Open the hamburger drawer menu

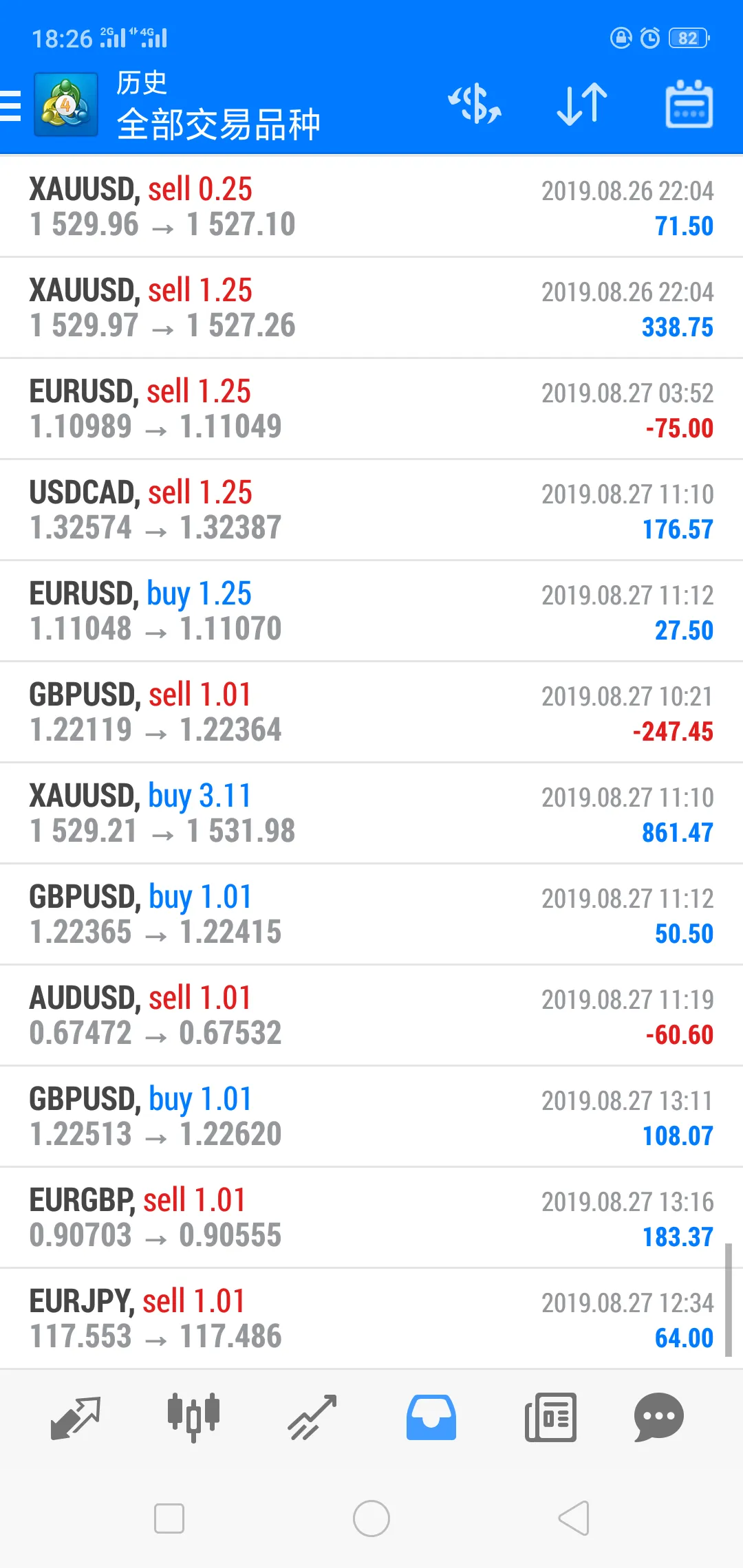[10, 105]
